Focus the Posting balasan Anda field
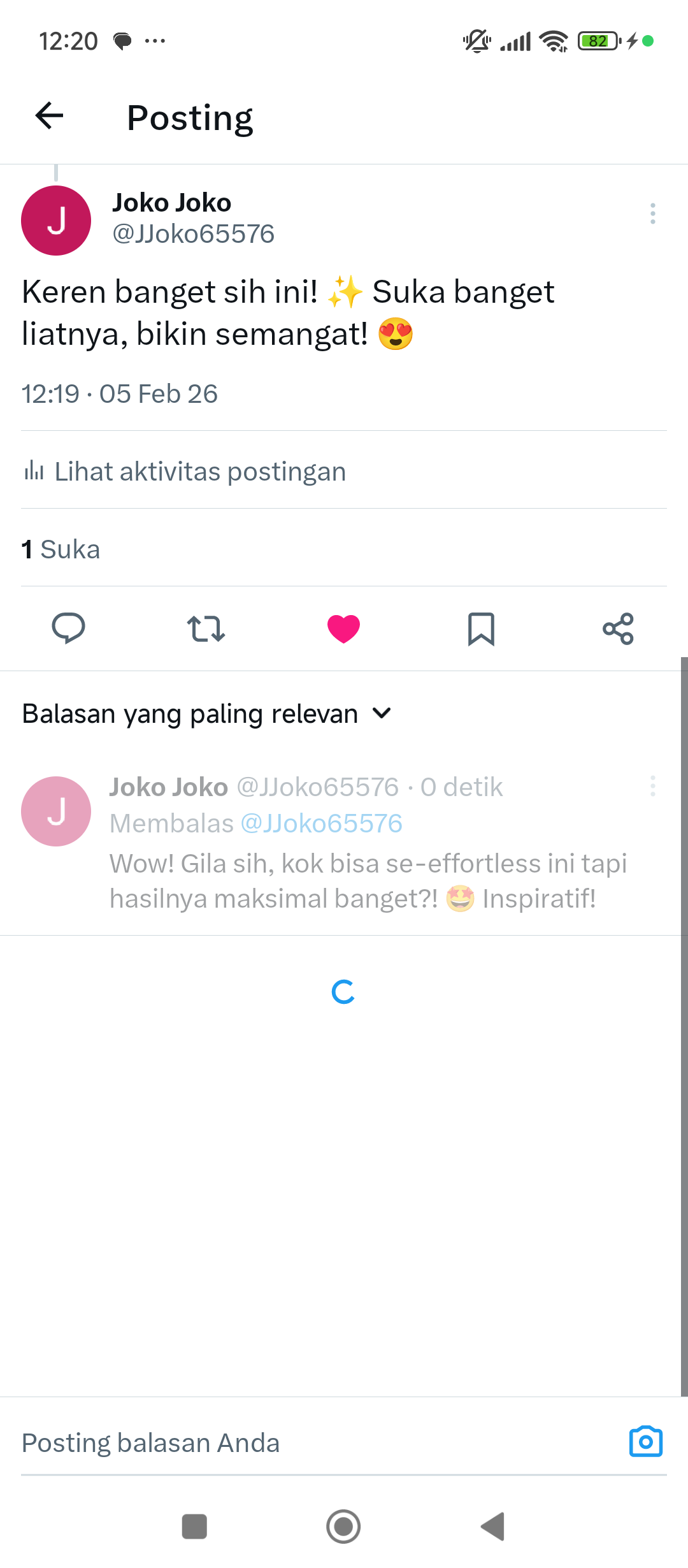This screenshot has width=688, height=1568. 306,1443
